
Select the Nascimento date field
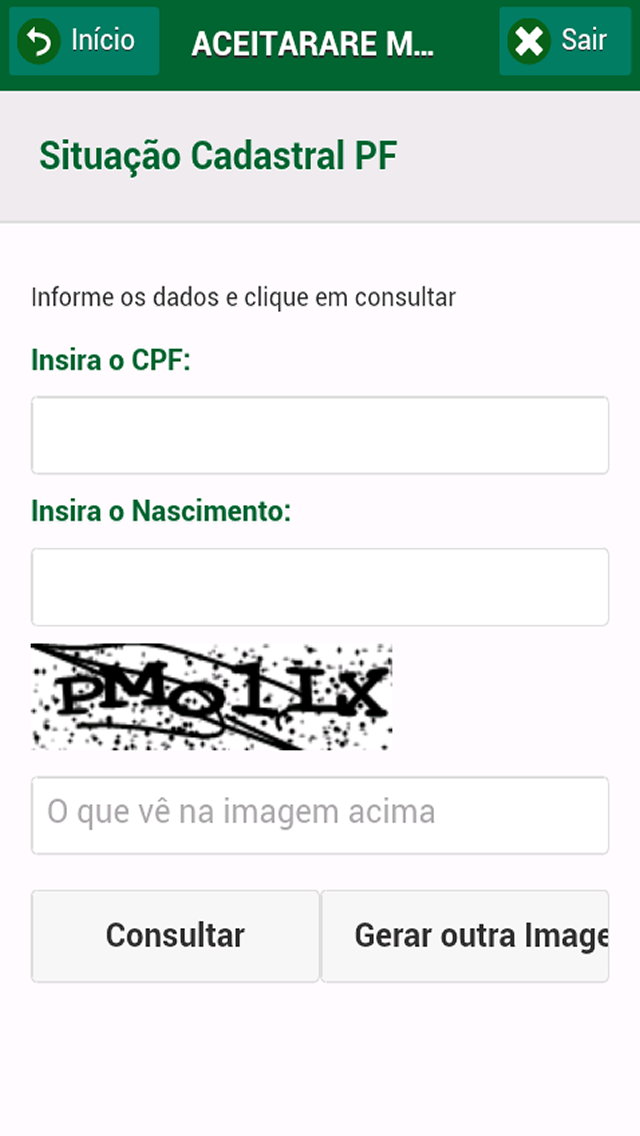[320, 587]
